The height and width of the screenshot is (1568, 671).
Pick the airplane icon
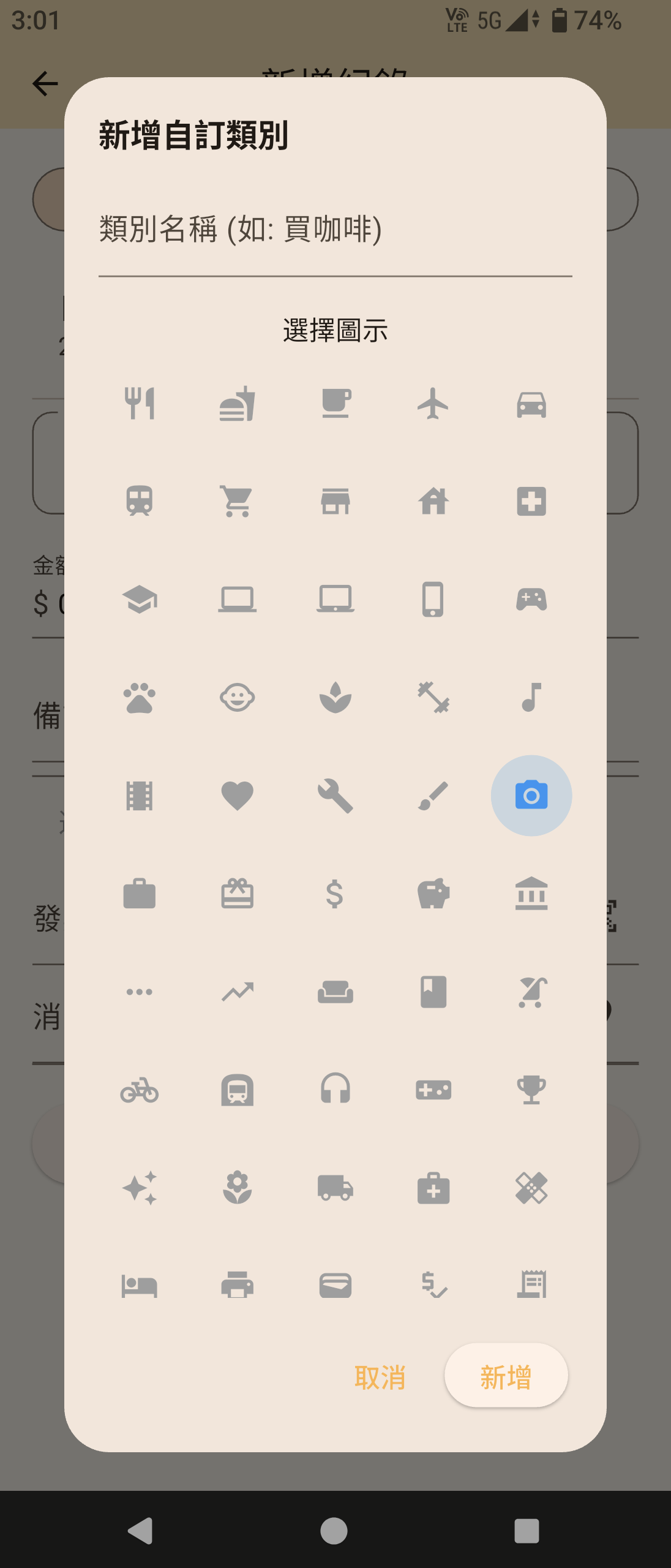[433, 404]
